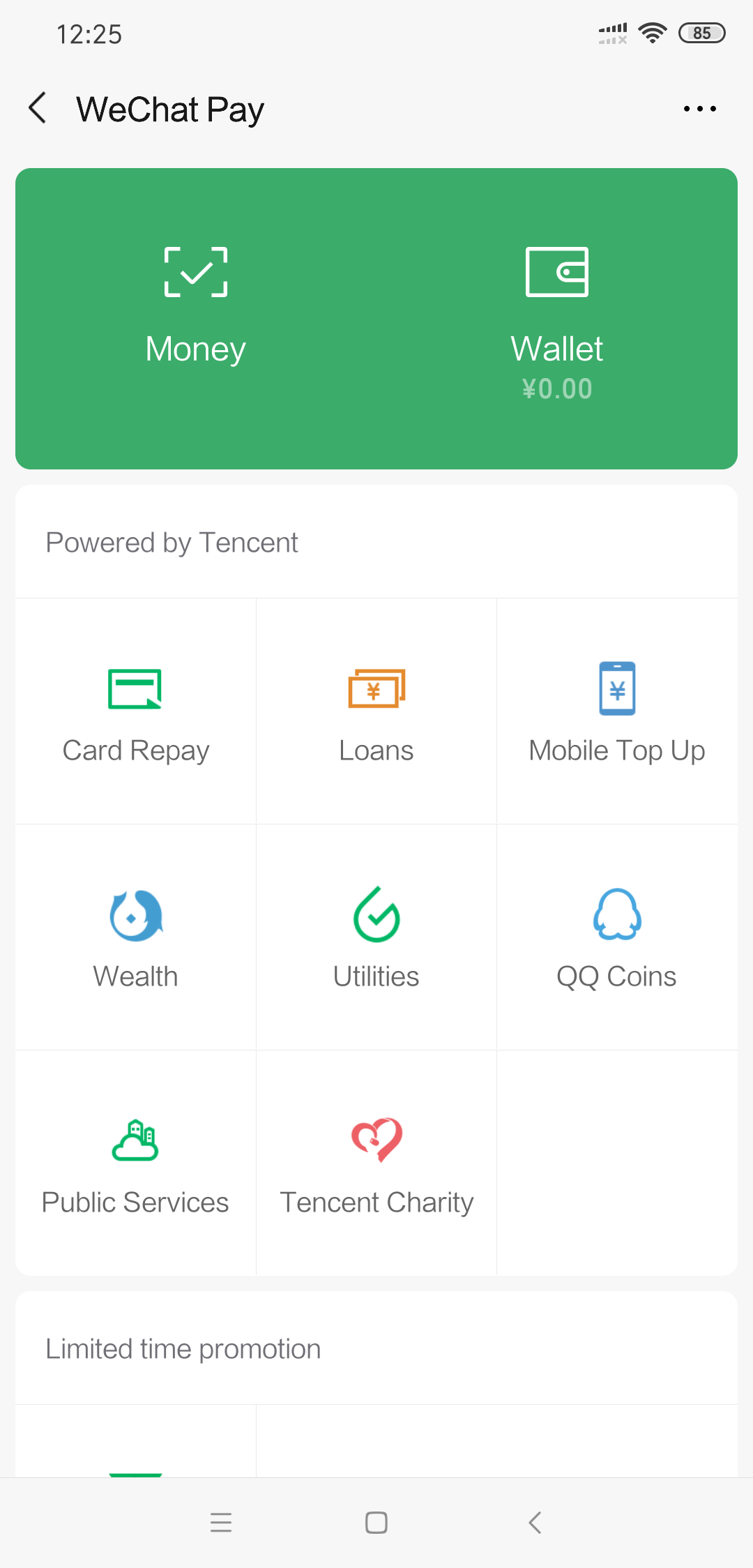
Task: Open the Wealth service
Action: pos(136,937)
